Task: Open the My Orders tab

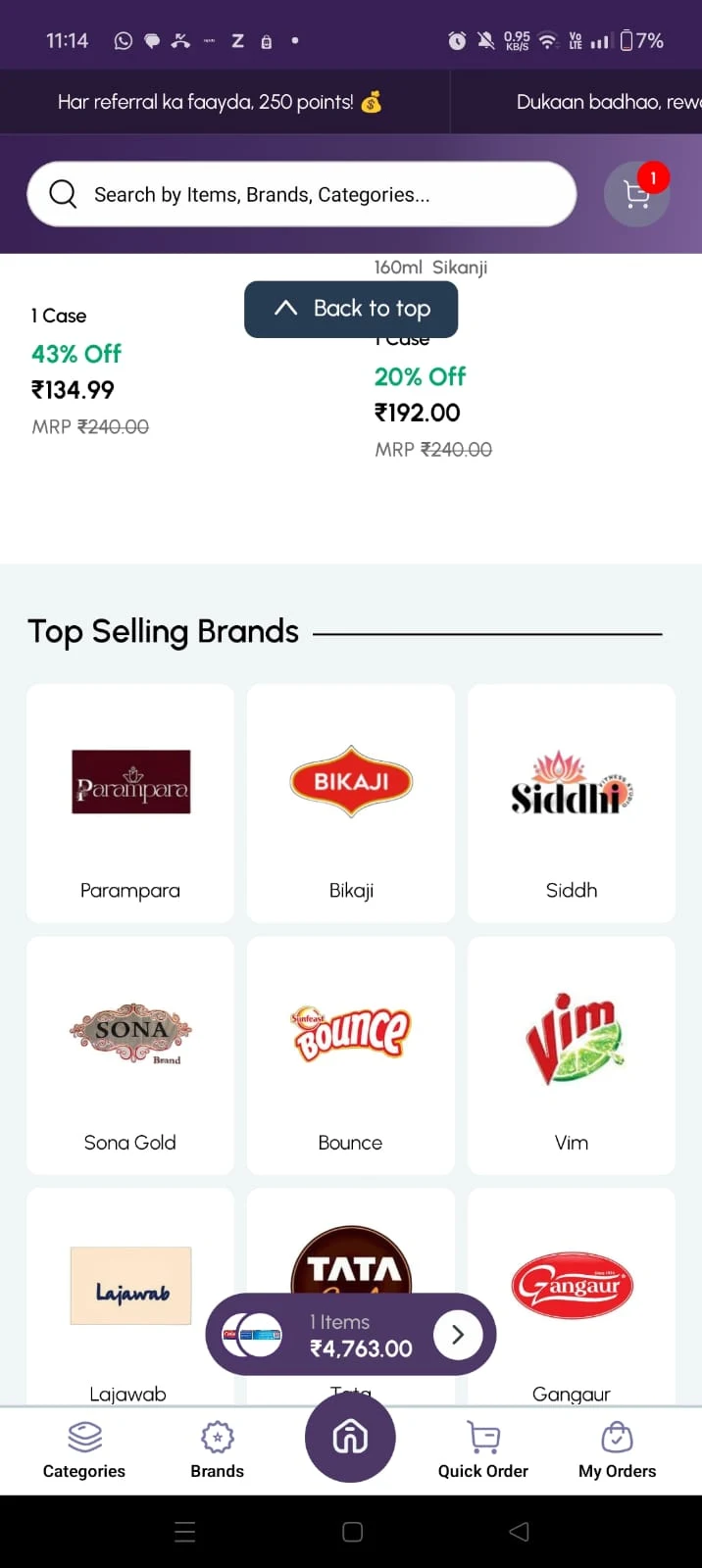Action: [x=617, y=1450]
